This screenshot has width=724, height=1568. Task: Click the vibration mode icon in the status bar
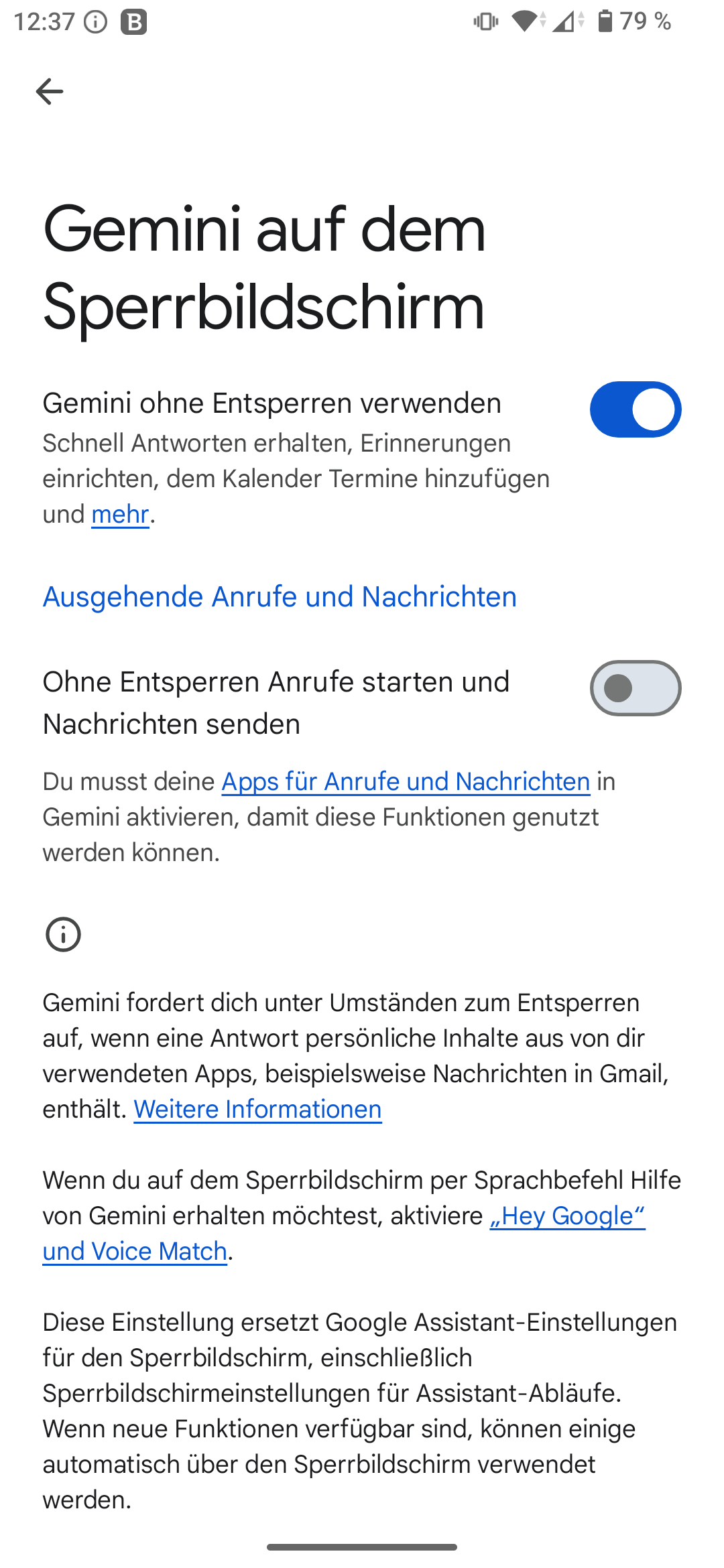[x=485, y=22]
